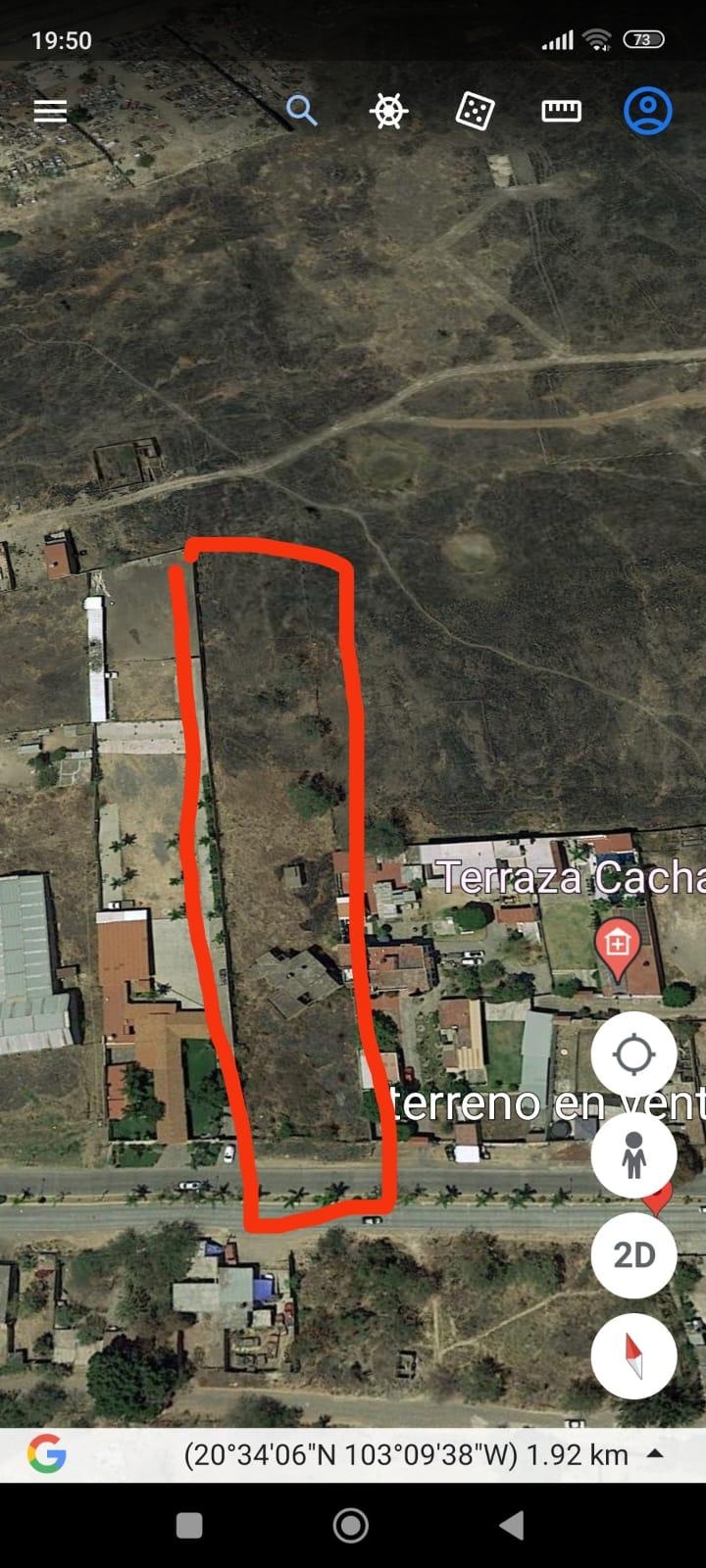
Task: Center map on my location
Action: 633,1054
